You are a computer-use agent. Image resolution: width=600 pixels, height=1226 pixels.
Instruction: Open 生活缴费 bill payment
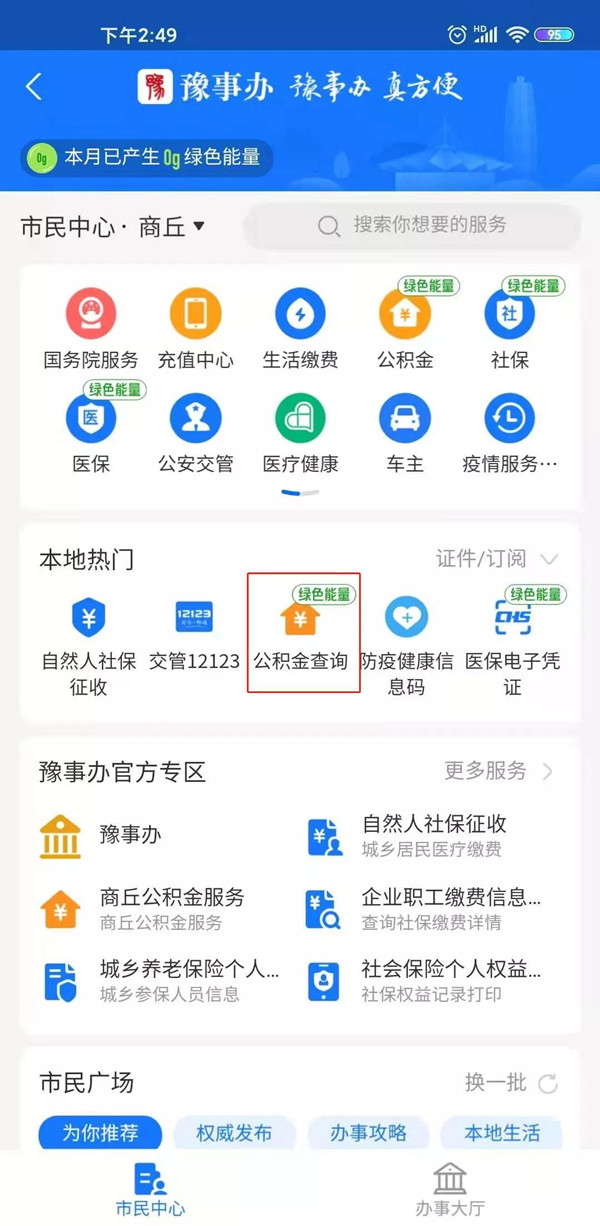click(x=300, y=329)
